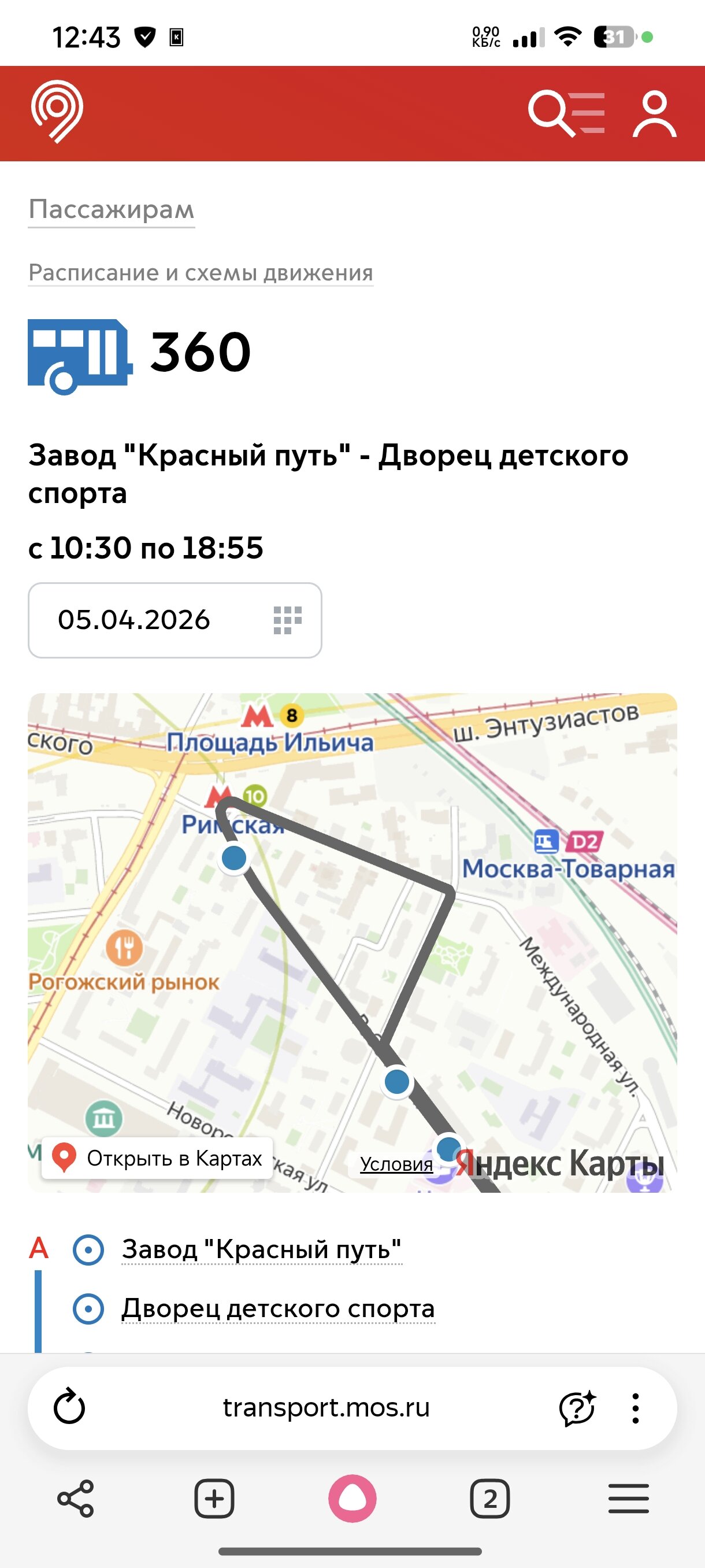Tap the transport.mos.ru address bar

pyautogui.click(x=326, y=1407)
